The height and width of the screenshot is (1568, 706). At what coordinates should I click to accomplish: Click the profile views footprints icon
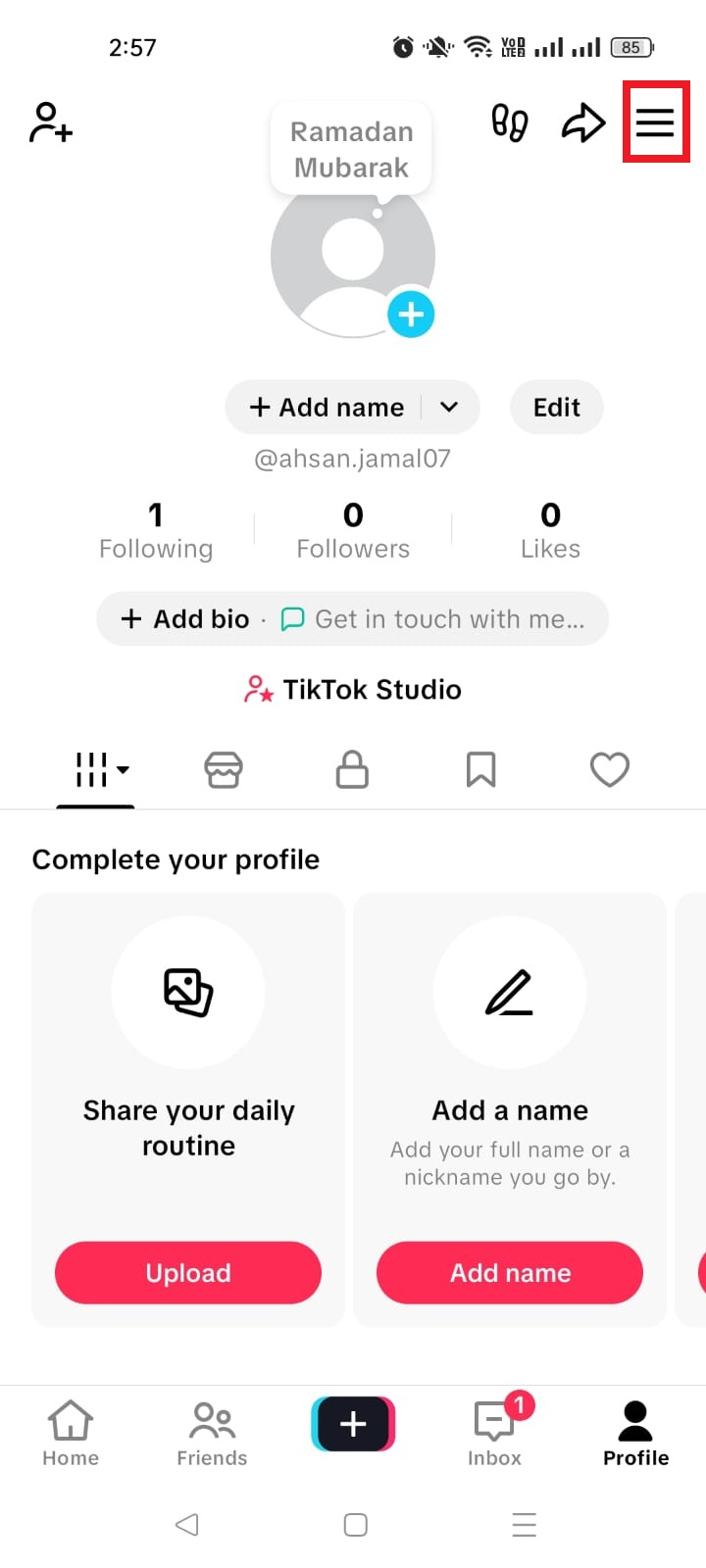point(509,122)
